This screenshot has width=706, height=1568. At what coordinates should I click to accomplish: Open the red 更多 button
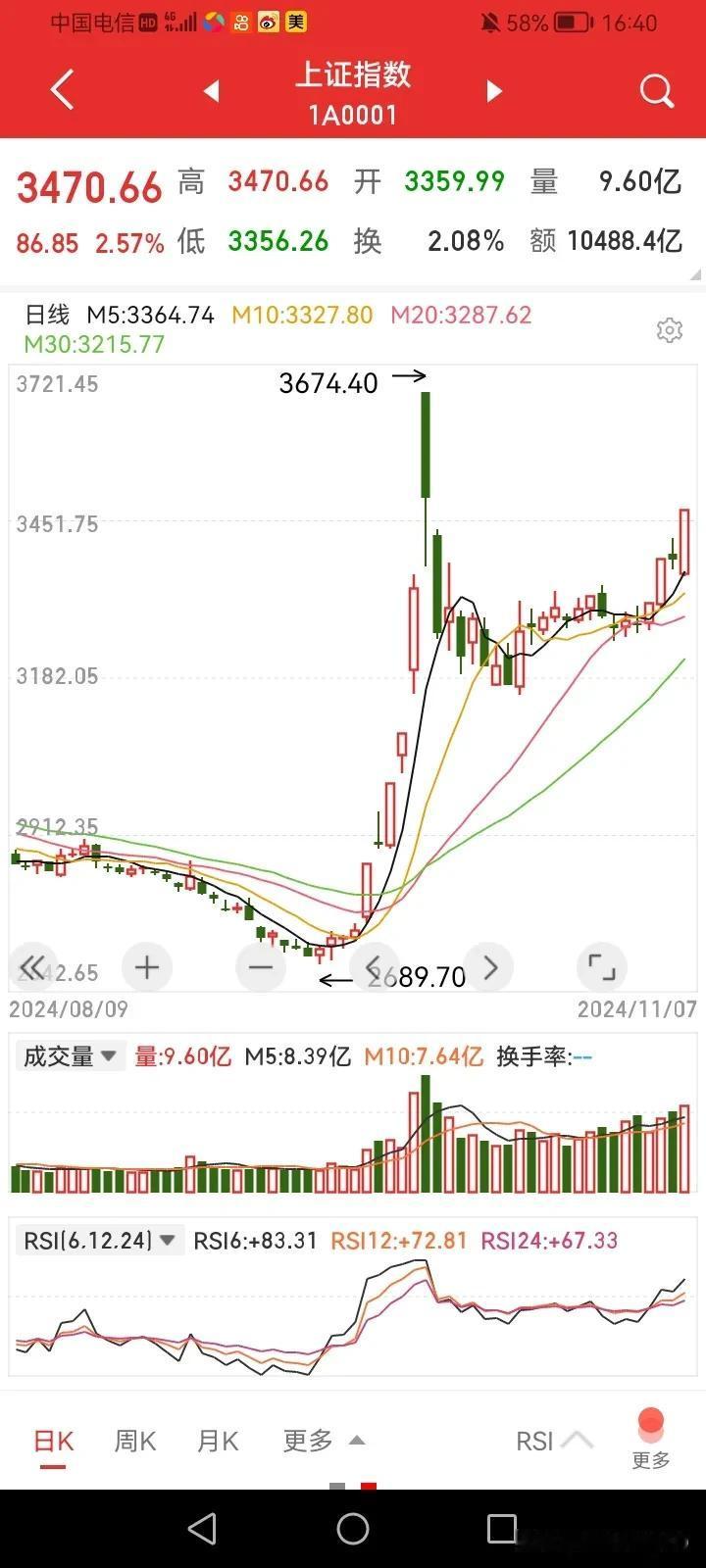coord(650,1439)
